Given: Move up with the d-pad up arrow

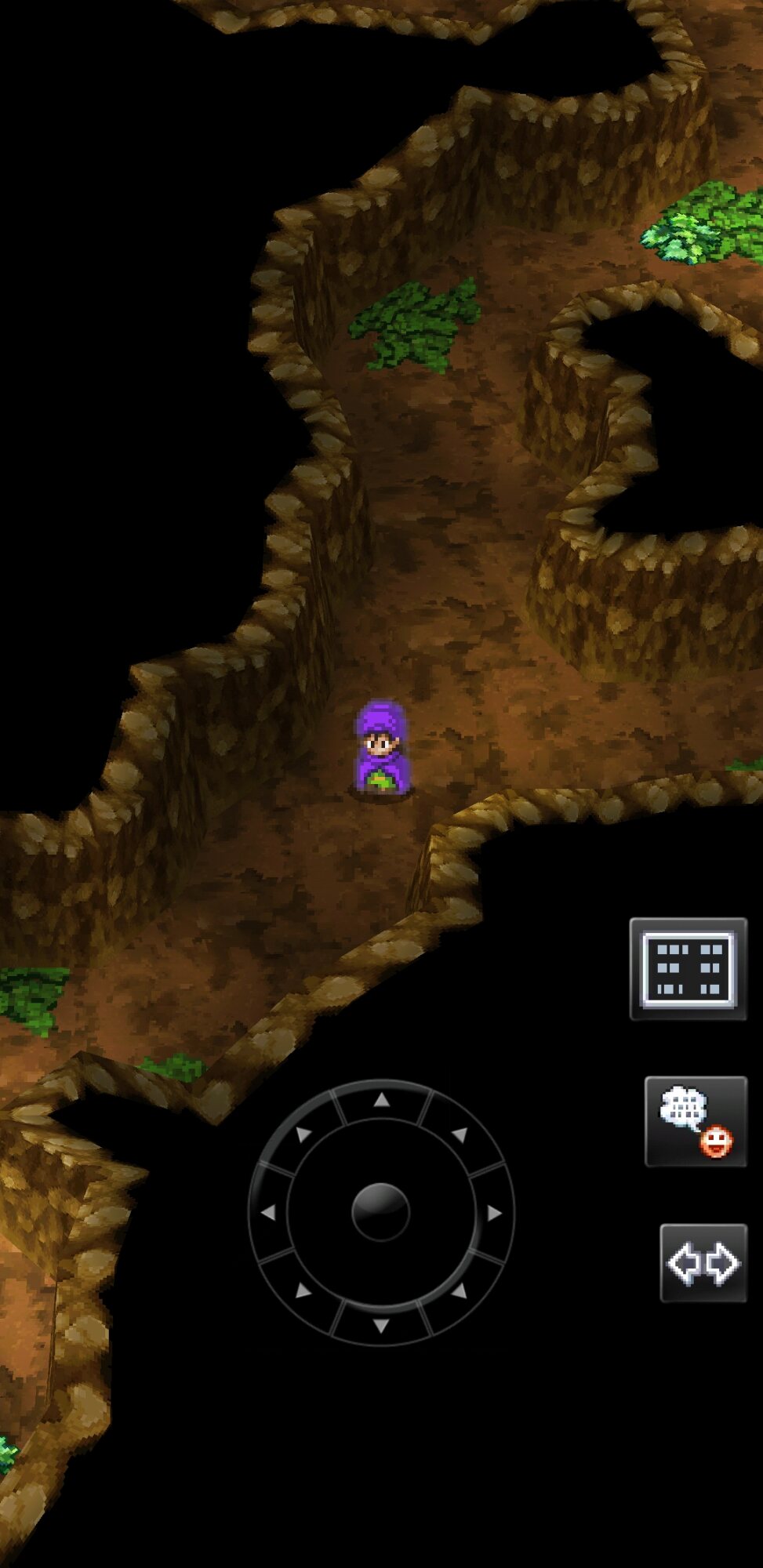Looking at the screenshot, I should [x=381, y=1101].
